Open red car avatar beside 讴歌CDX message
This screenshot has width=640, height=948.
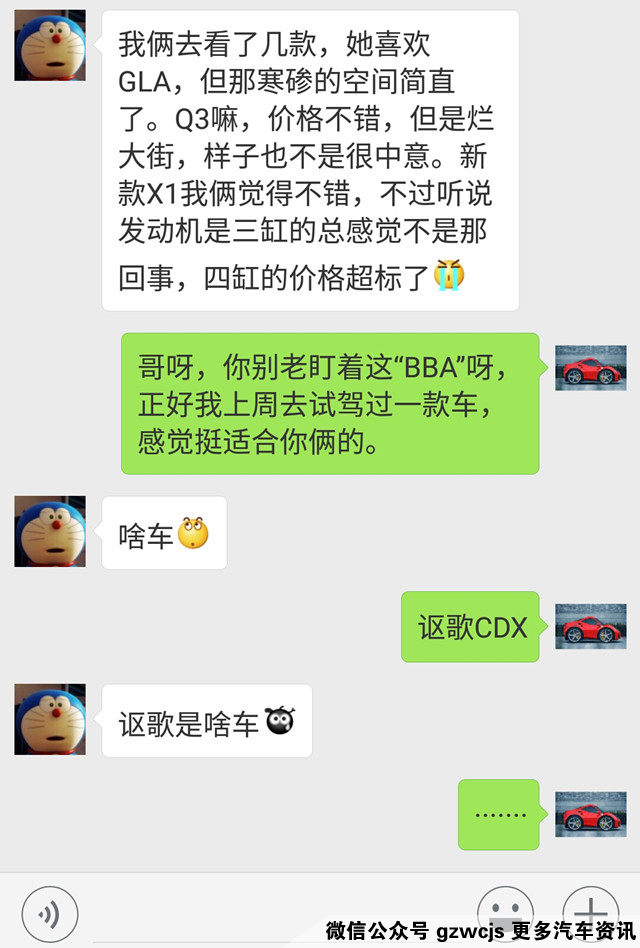[x=590, y=626]
